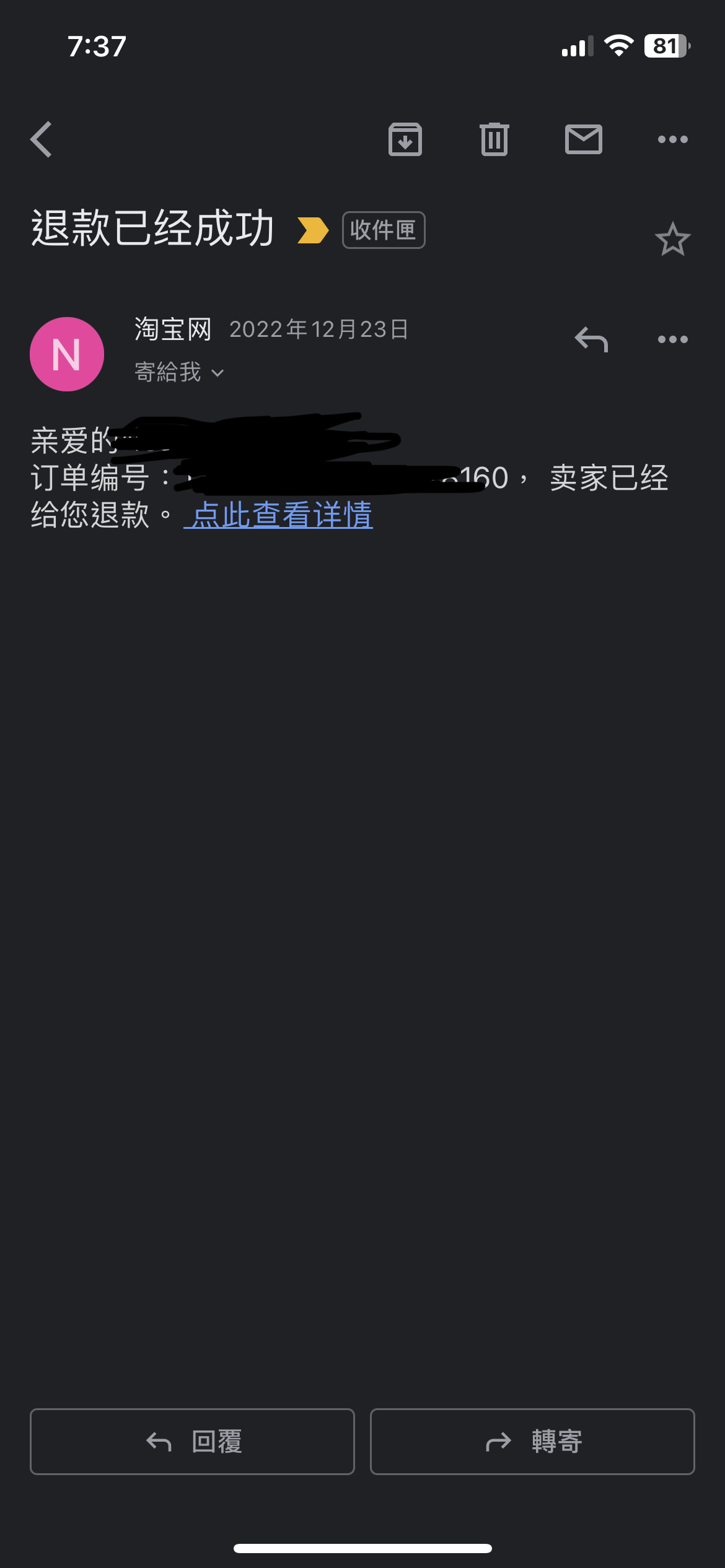Archive this email
The height and width of the screenshot is (1568, 725).
point(405,139)
